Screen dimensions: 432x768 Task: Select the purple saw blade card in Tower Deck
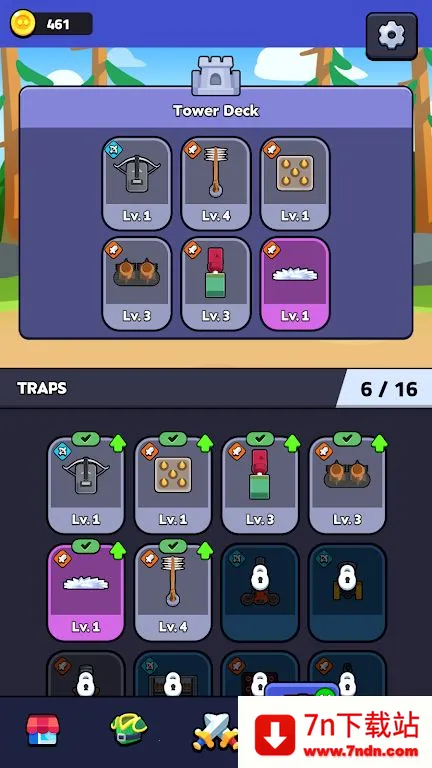[295, 284]
